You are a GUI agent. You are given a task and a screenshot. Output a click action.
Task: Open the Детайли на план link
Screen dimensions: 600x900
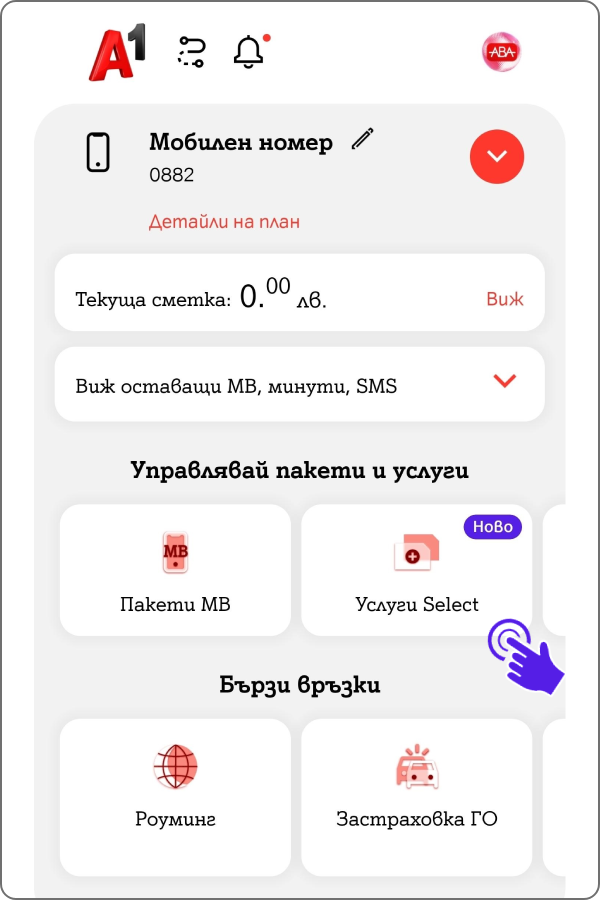(x=224, y=222)
